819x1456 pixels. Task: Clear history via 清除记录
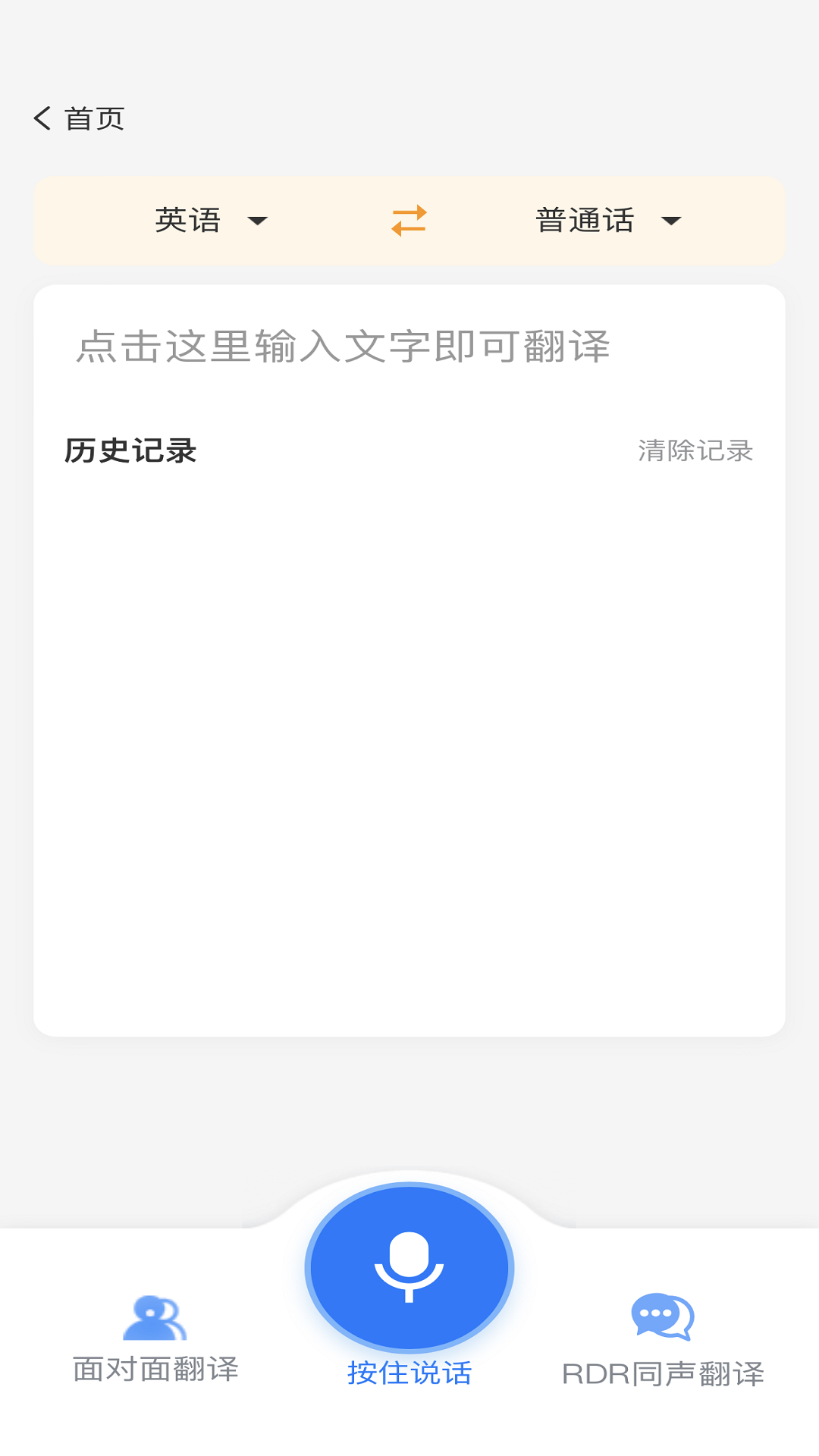click(695, 450)
